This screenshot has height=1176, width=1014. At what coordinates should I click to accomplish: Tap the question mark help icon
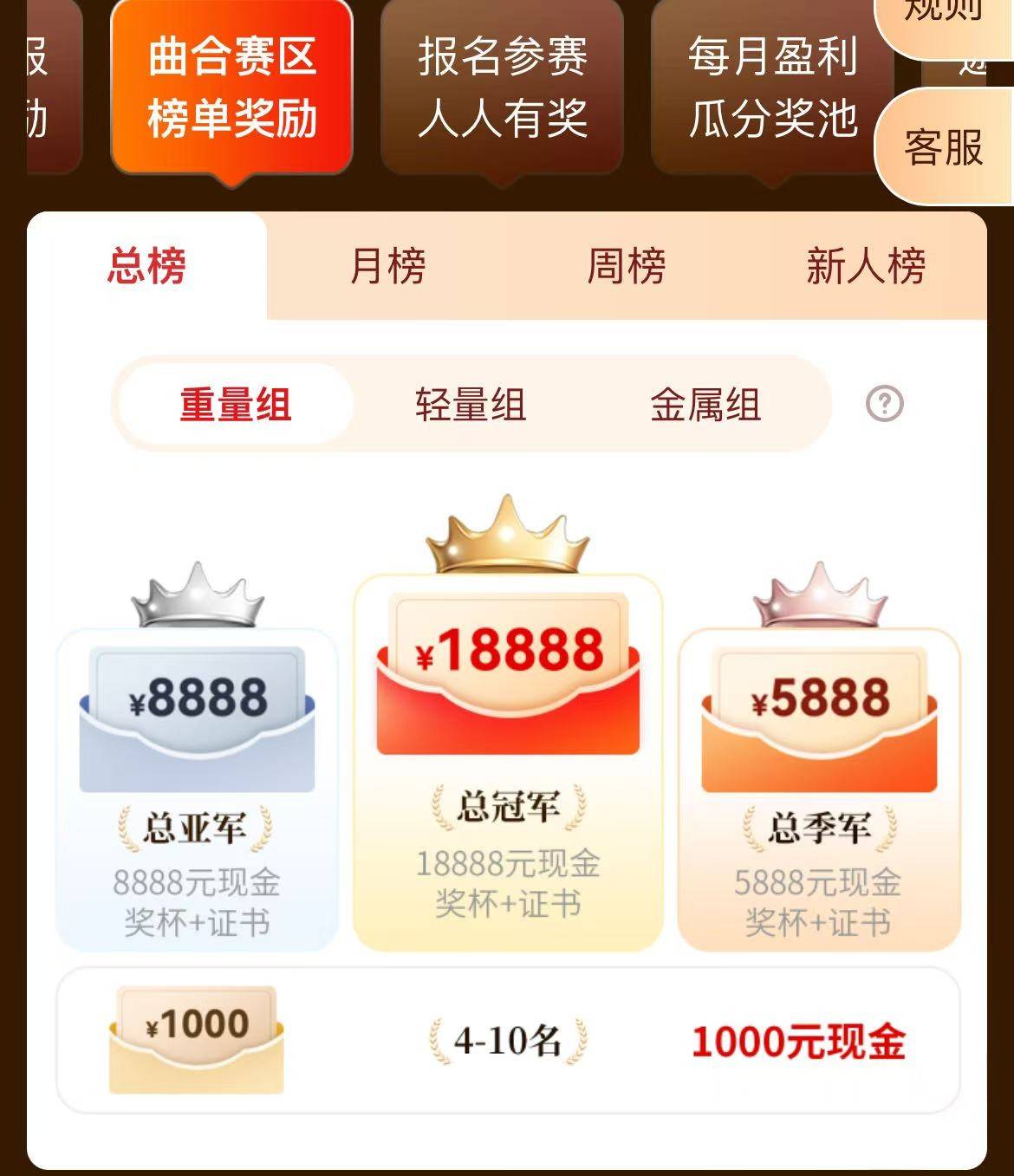[x=884, y=404]
